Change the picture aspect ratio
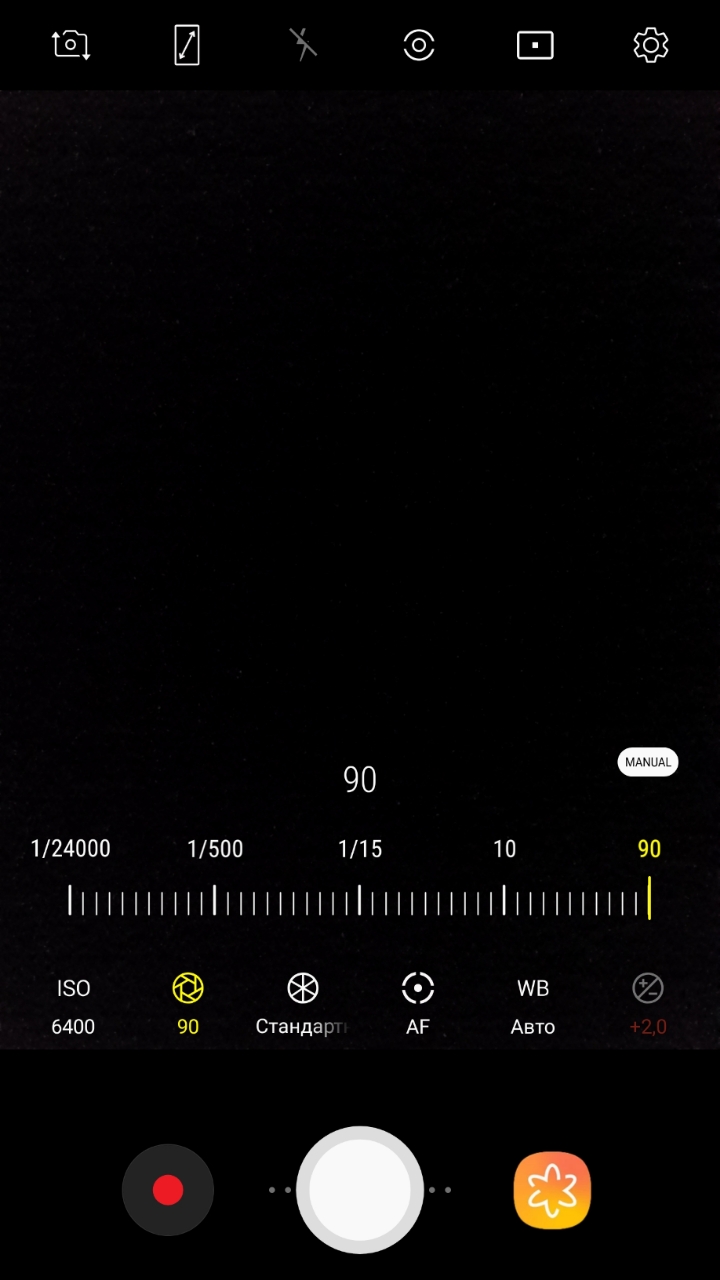The width and height of the screenshot is (720, 1280). tap(187, 46)
